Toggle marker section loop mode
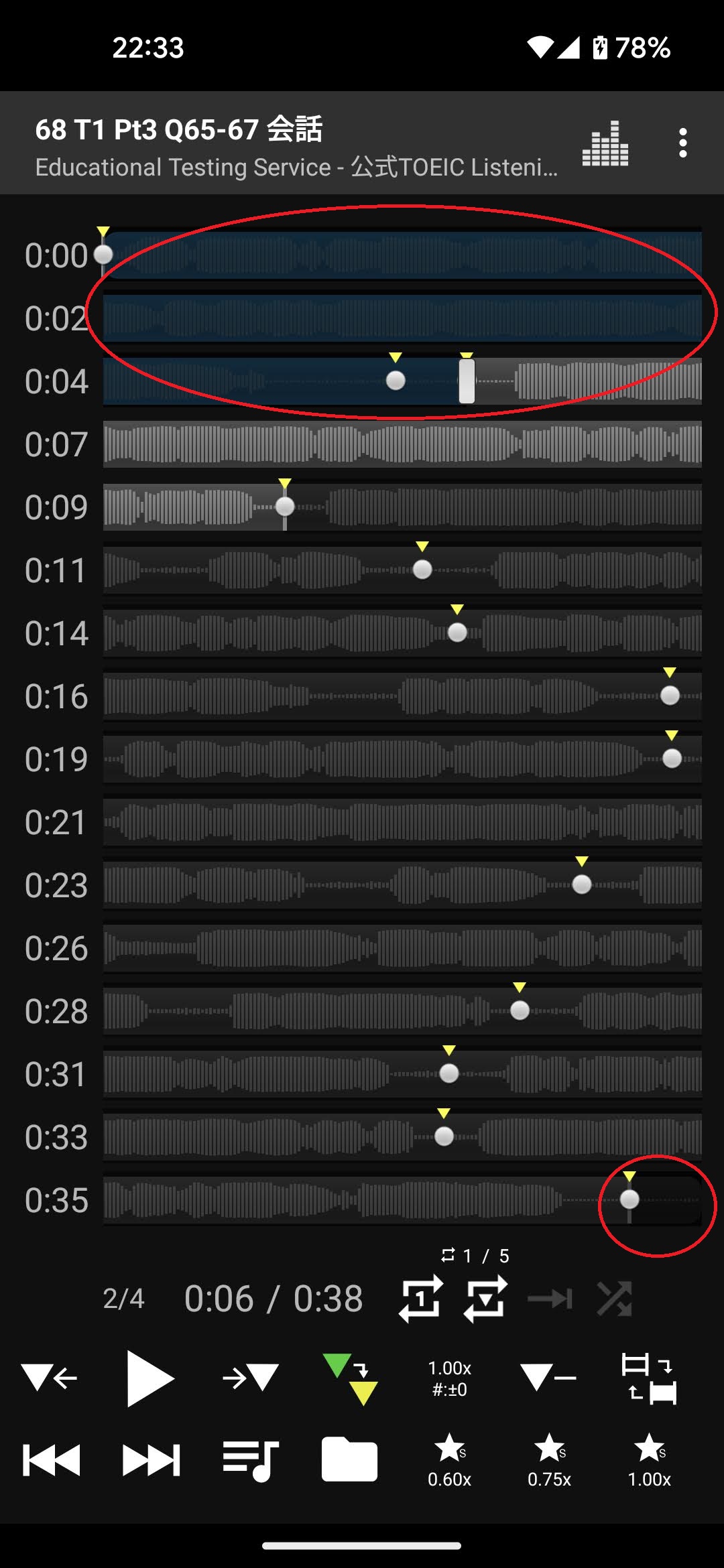The image size is (724, 1568). (x=485, y=1299)
